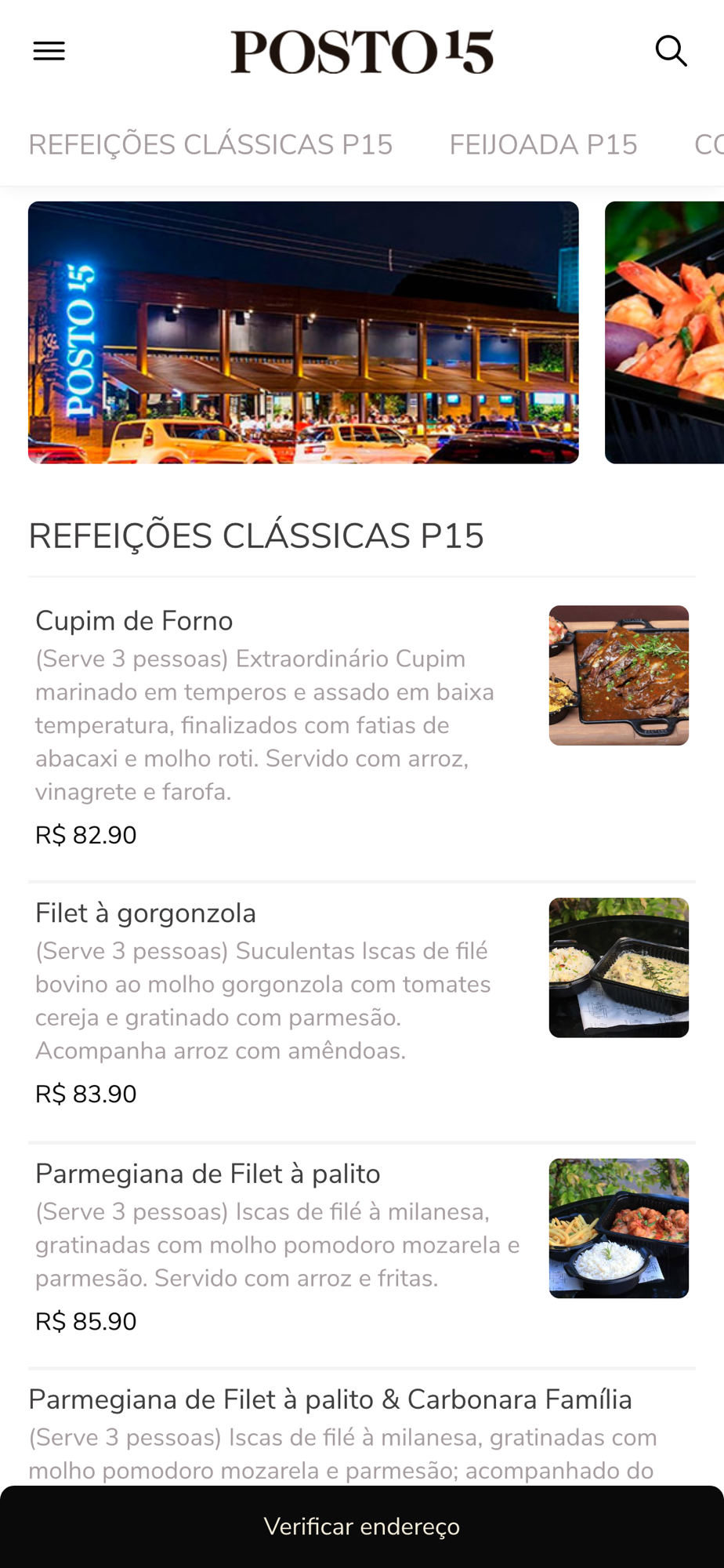The height and width of the screenshot is (1568, 724).
Task: Select the Feijoada P15 category tab
Action: (543, 145)
